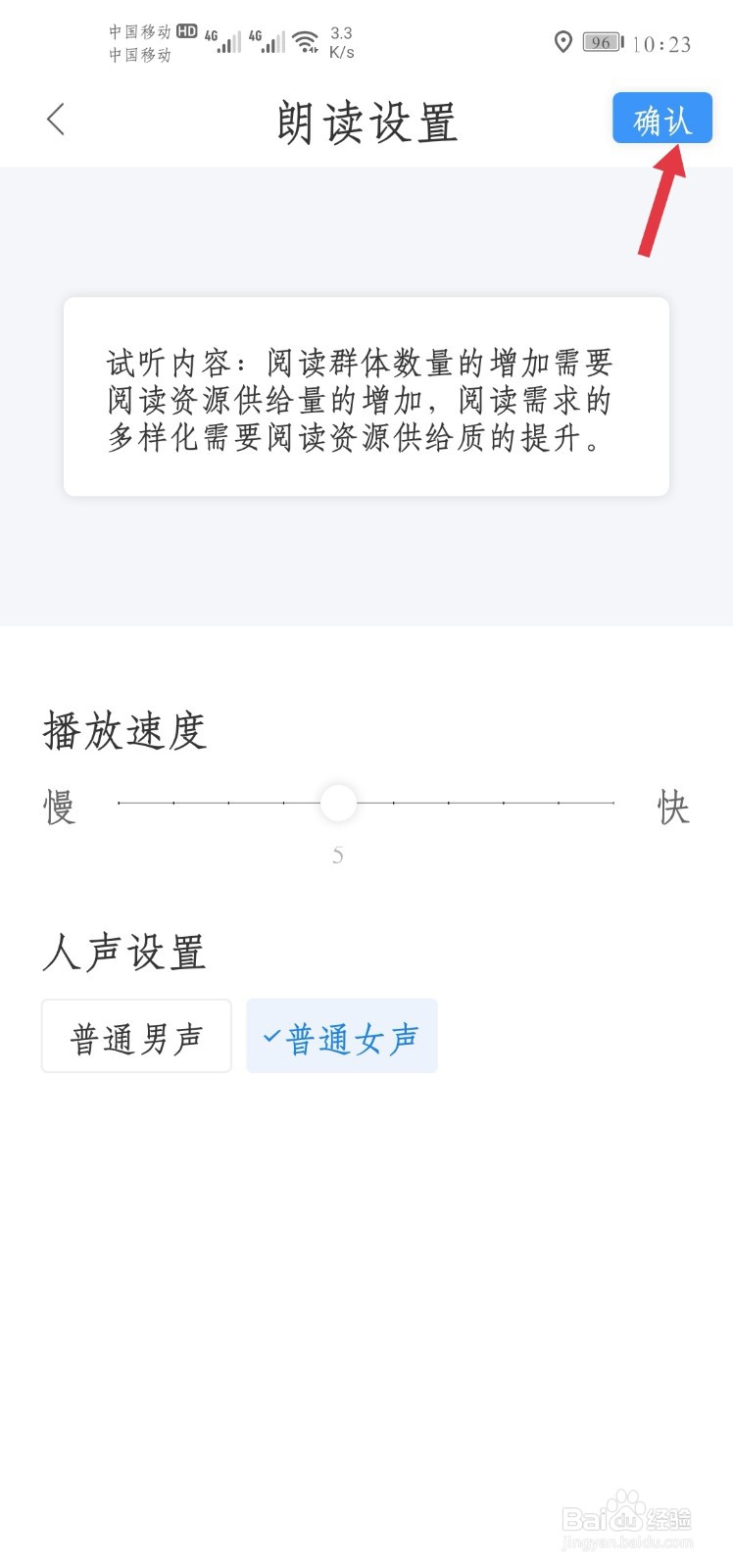Tap the slider tick closest to 快
The image size is (733, 1568).
pos(612,803)
